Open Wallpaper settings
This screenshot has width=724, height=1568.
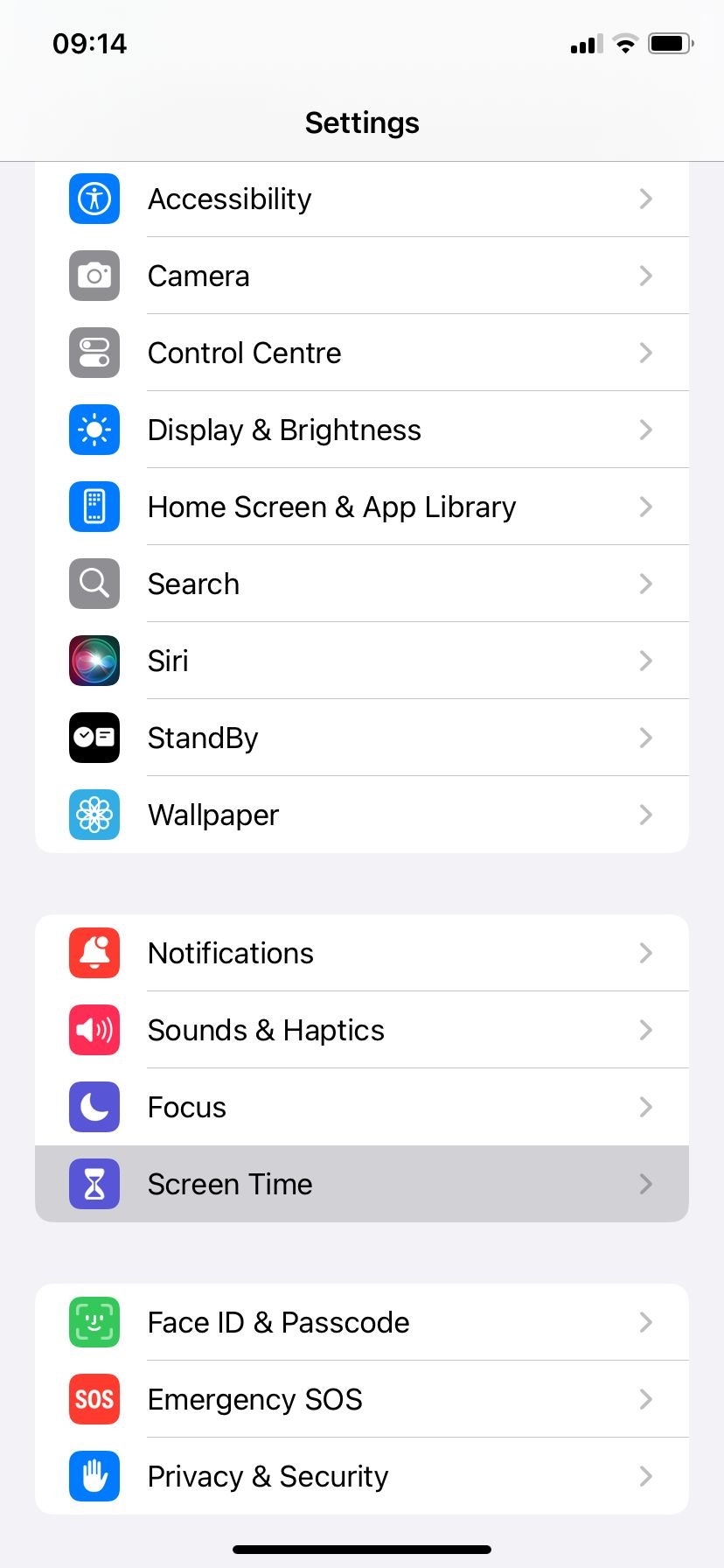361,815
